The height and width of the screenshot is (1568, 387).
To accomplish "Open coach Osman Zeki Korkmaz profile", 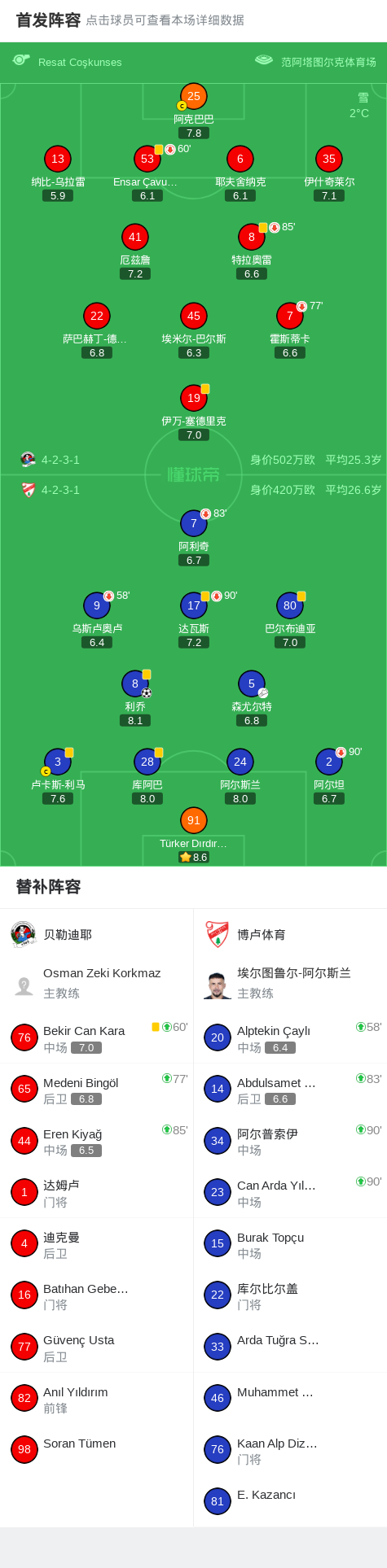I will pyautogui.click(x=97, y=984).
